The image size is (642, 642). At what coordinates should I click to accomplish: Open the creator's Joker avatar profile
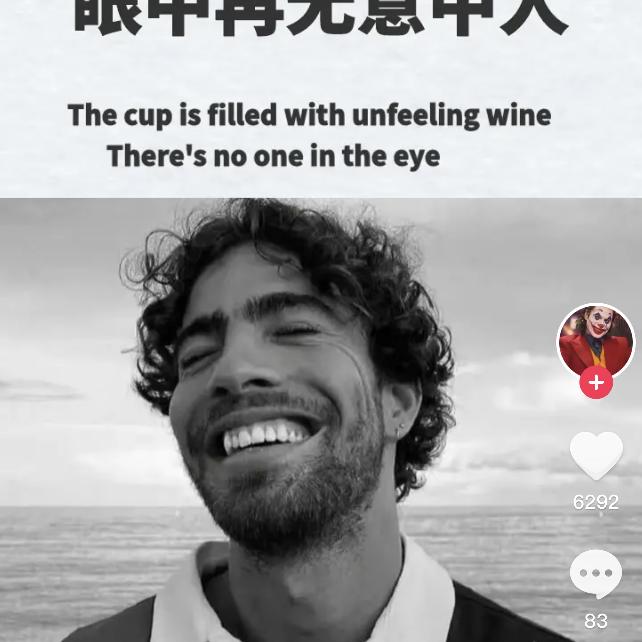pyautogui.click(x=596, y=342)
